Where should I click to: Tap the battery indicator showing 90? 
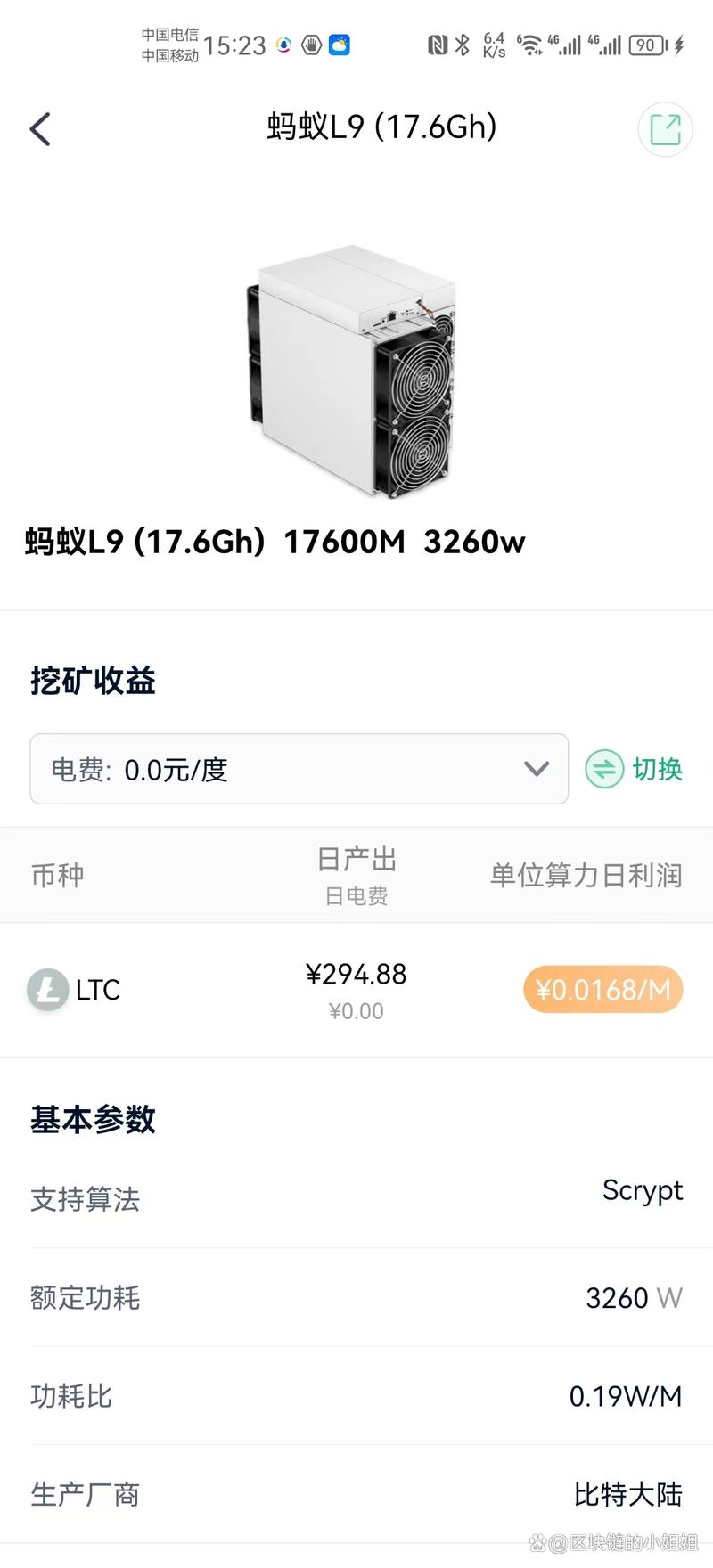[x=646, y=44]
